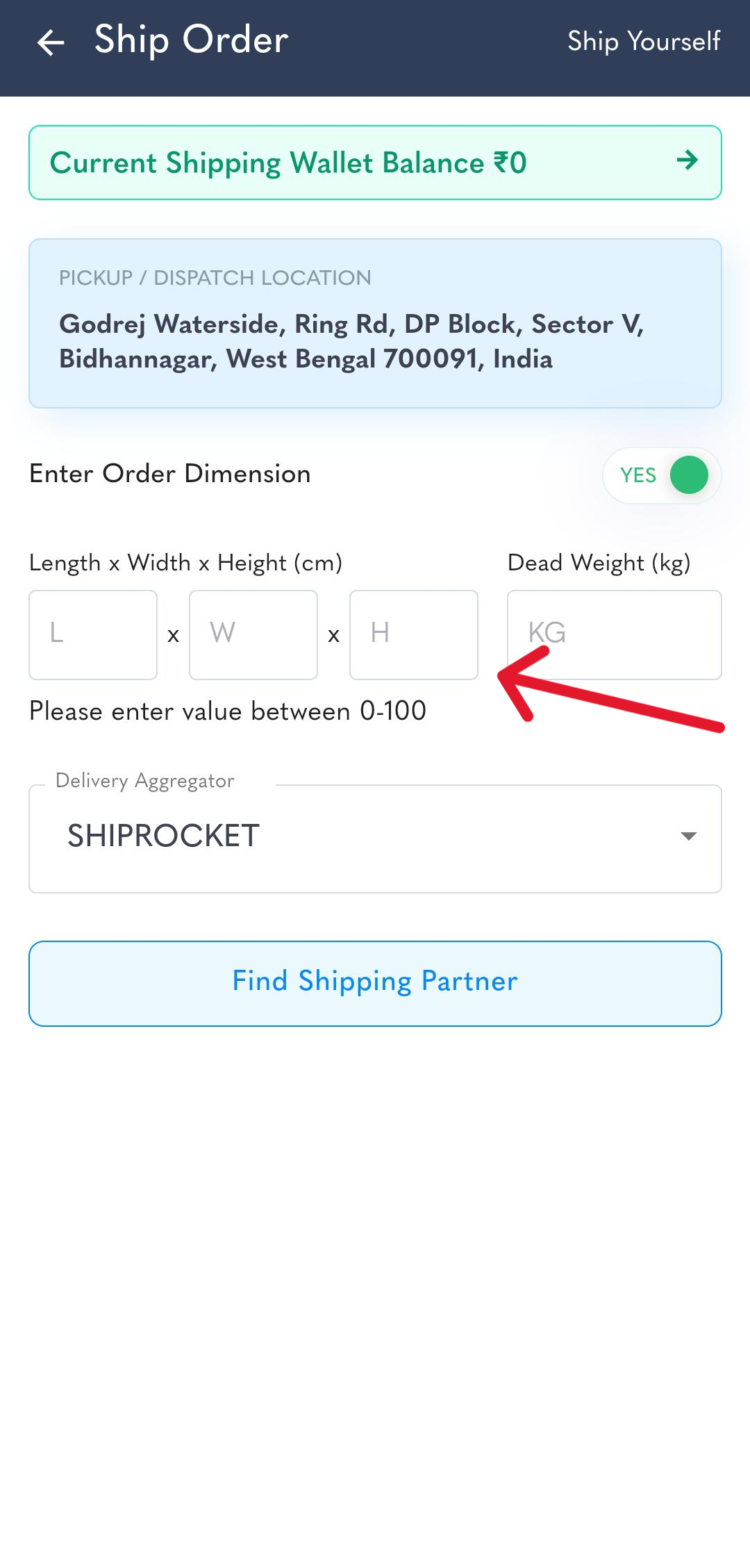
Task: Go back from Ship Order
Action: click(x=51, y=42)
